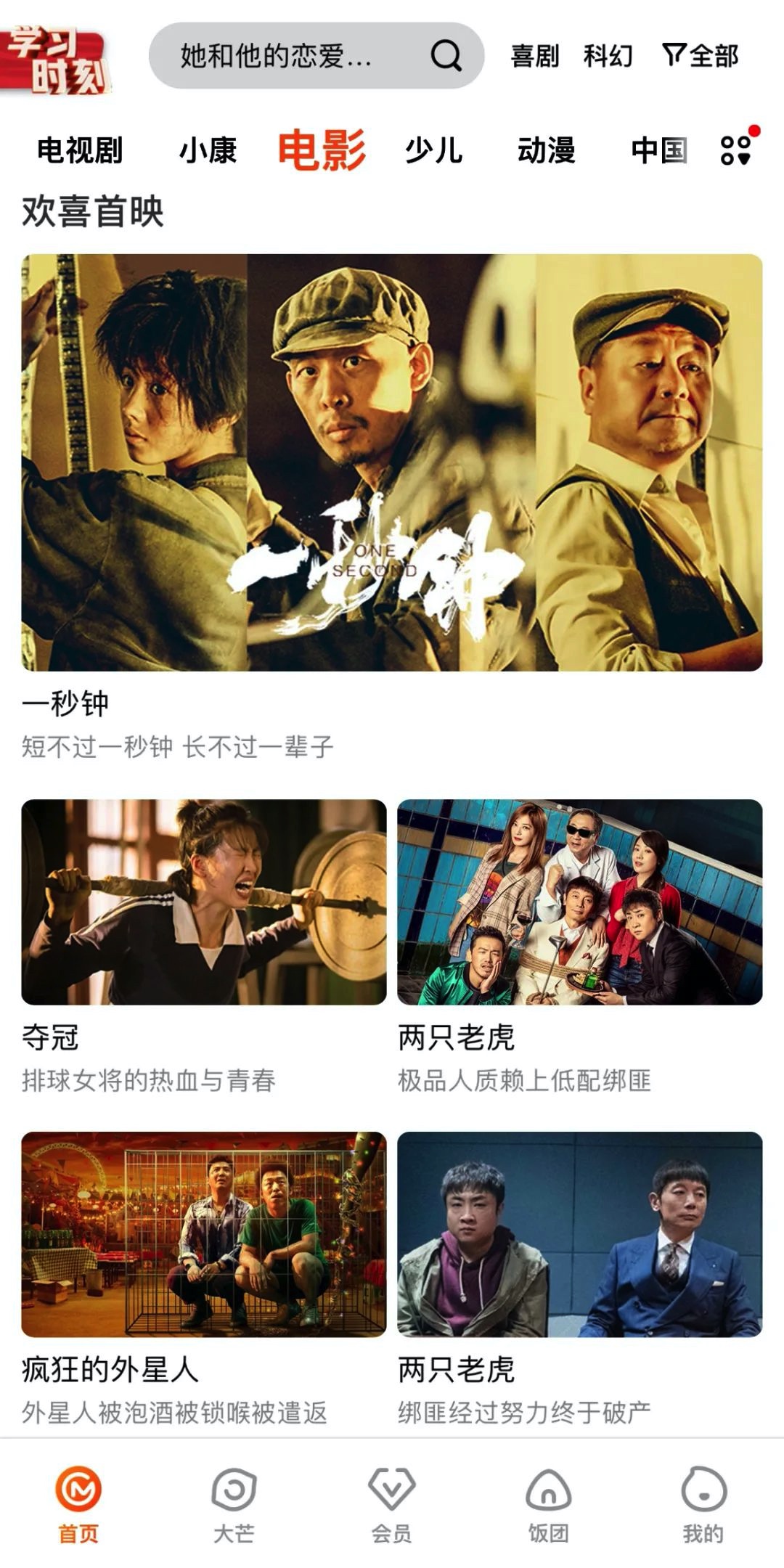The width and height of the screenshot is (784, 1568).
Task: Select the 喜剧 genre shortcut
Action: pos(535,56)
